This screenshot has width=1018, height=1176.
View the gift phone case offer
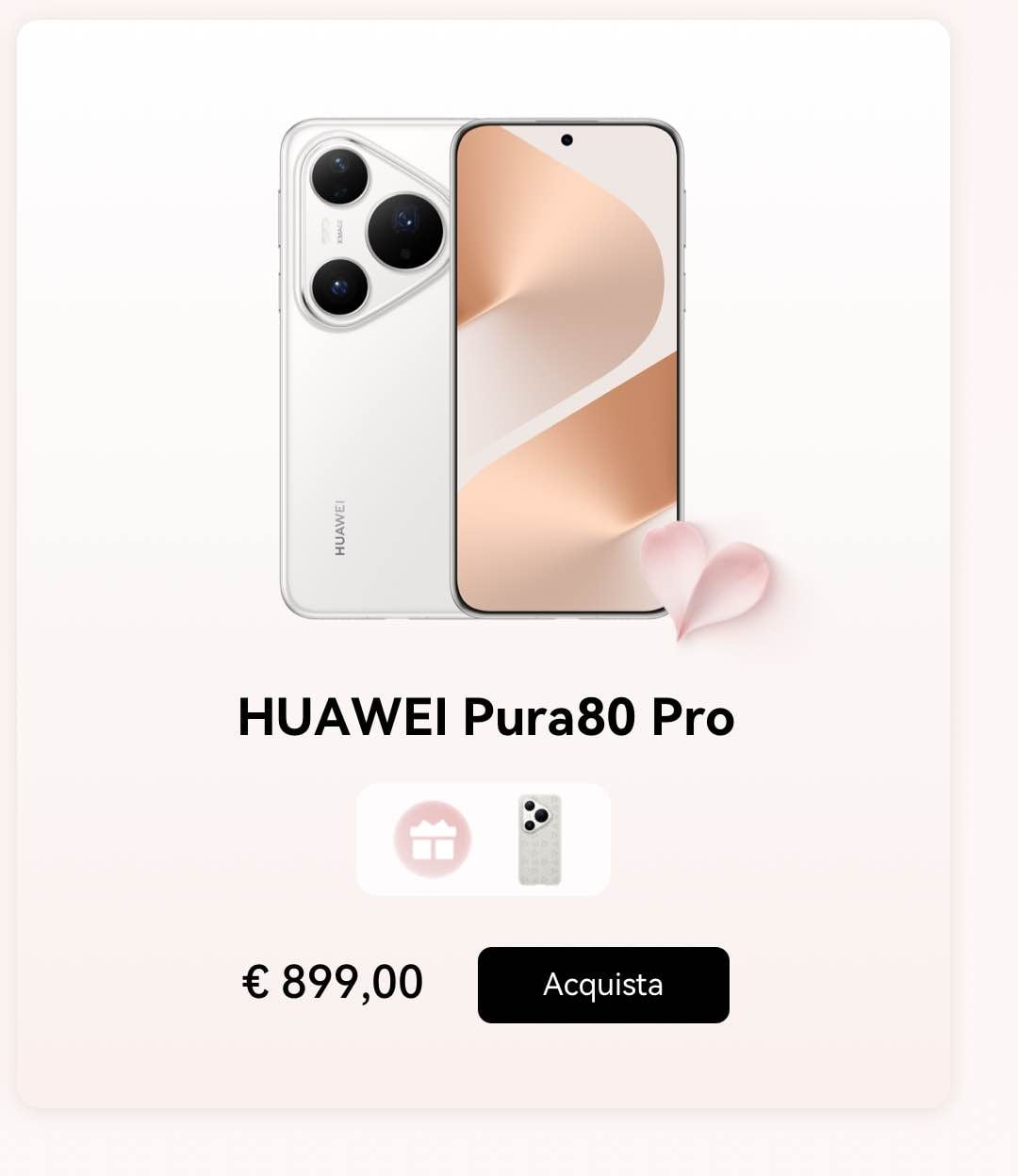(539, 839)
